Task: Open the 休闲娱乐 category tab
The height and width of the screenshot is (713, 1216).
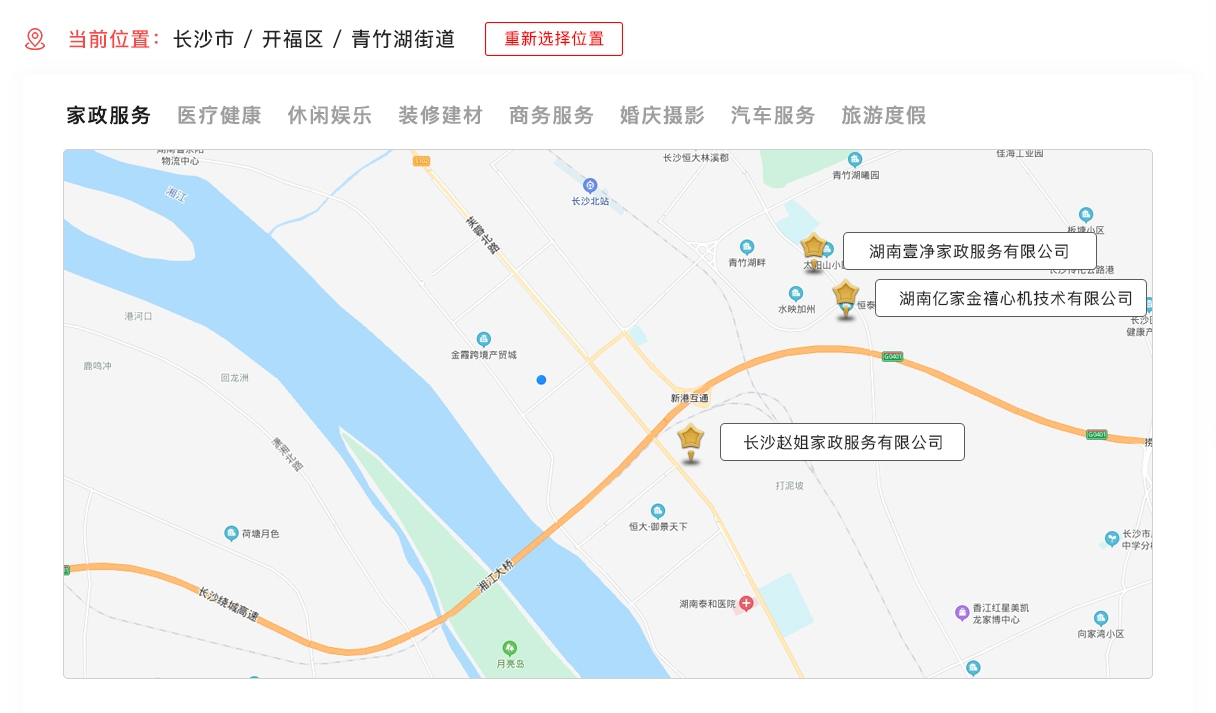Action: (x=329, y=115)
